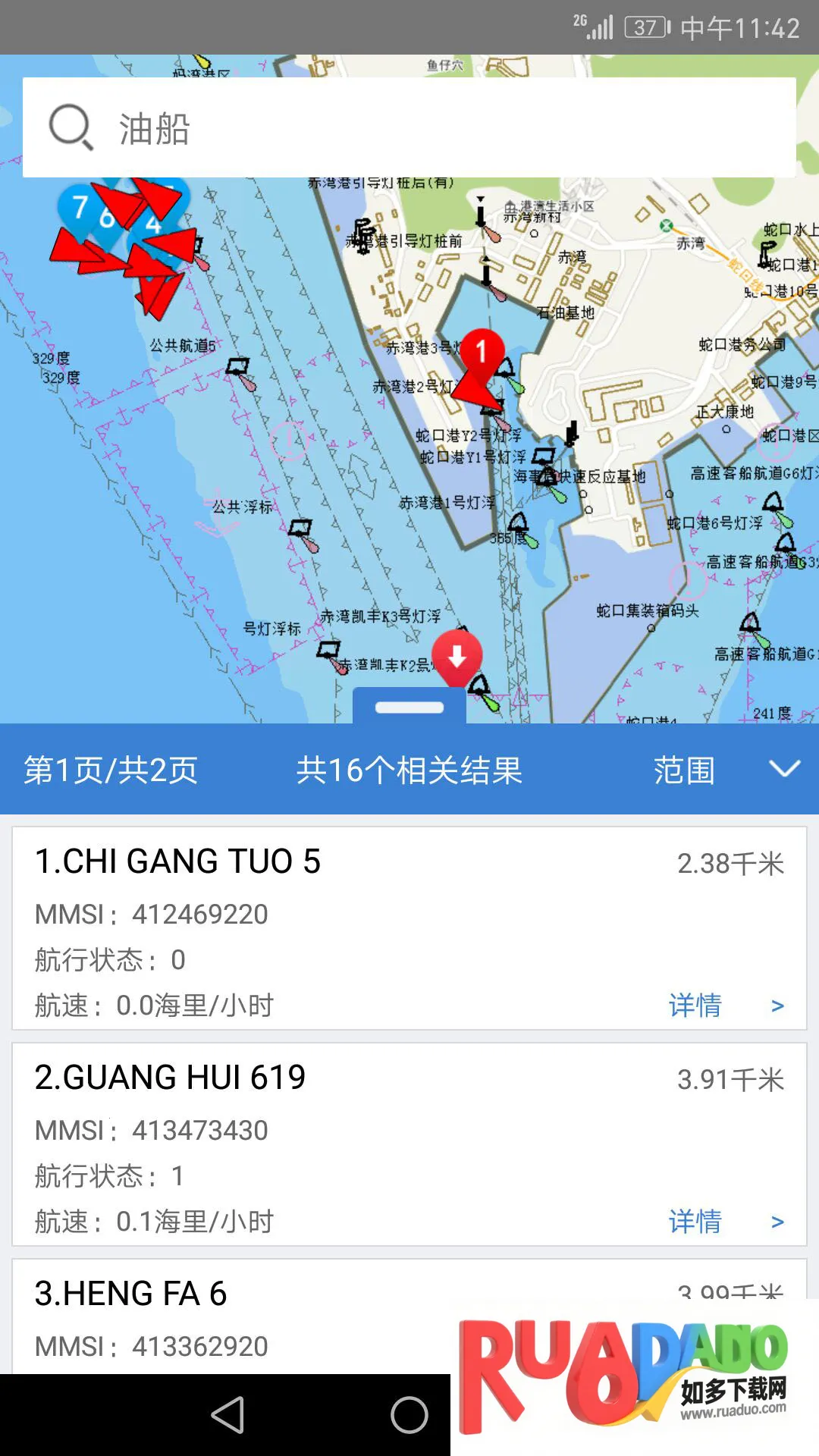Tap map marker number 7
Viewport: 819px width, 1456px height.
(79, 206)
